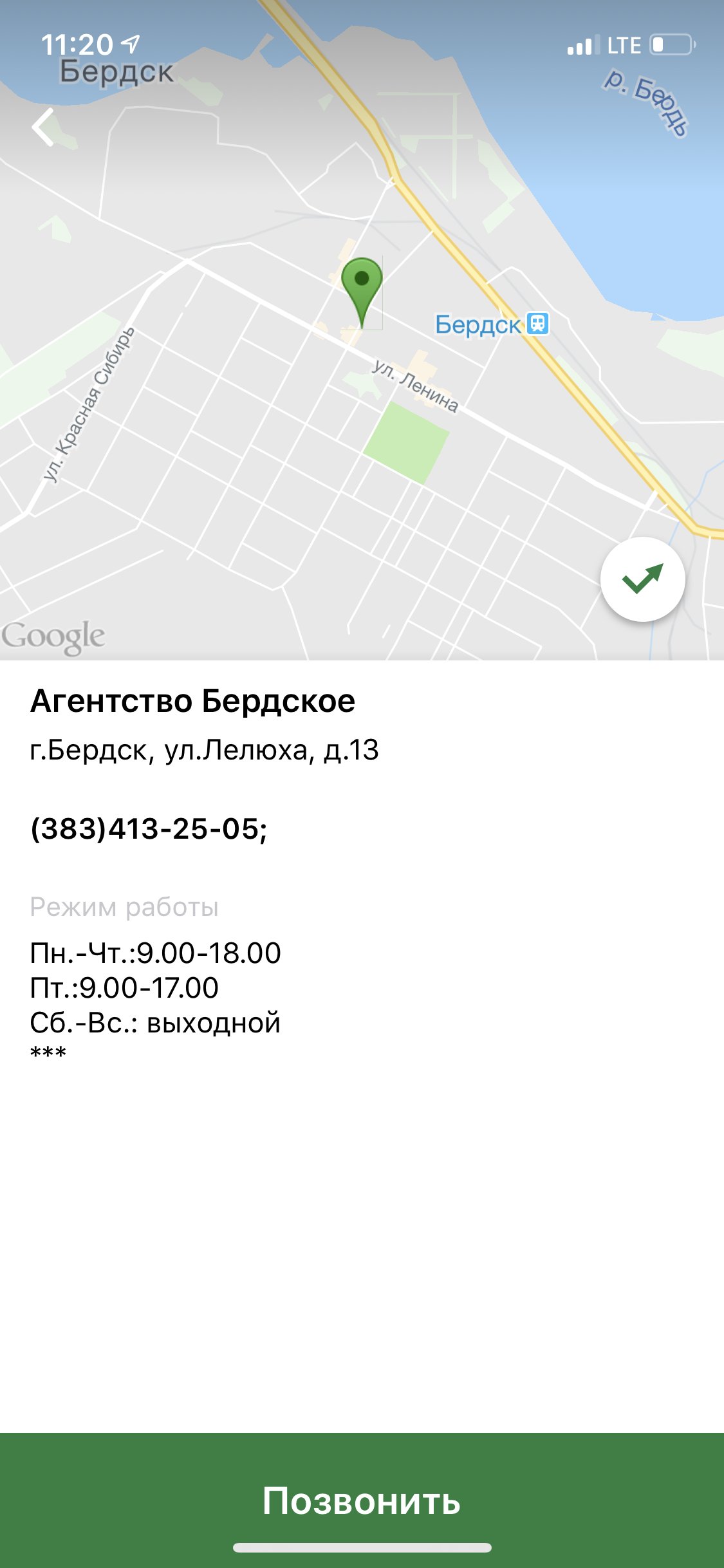724x1568 pixels.
Task: Tap phone number (383)413-25-05
Action: 149,828
